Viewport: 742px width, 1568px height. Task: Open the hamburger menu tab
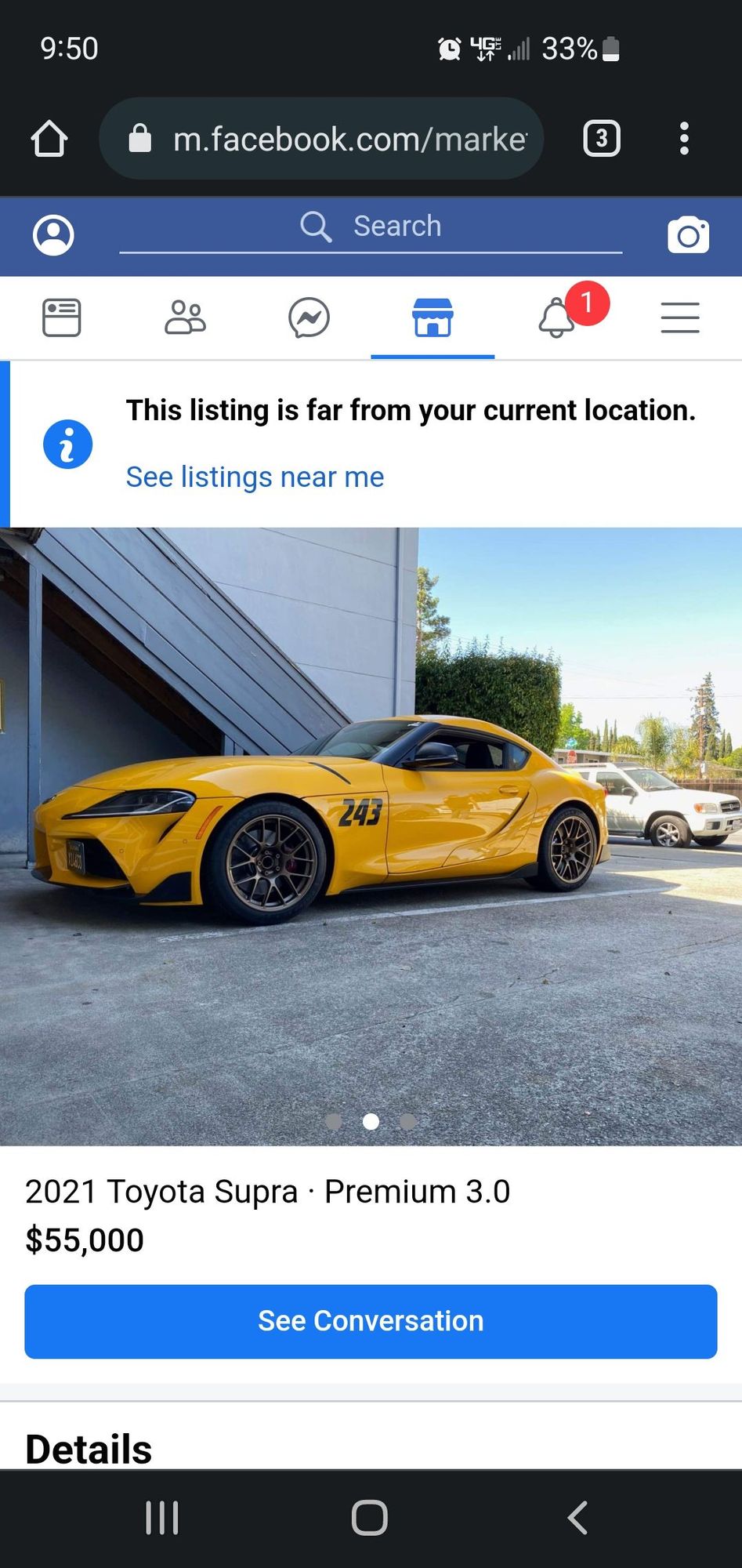[x=679, y=318]
